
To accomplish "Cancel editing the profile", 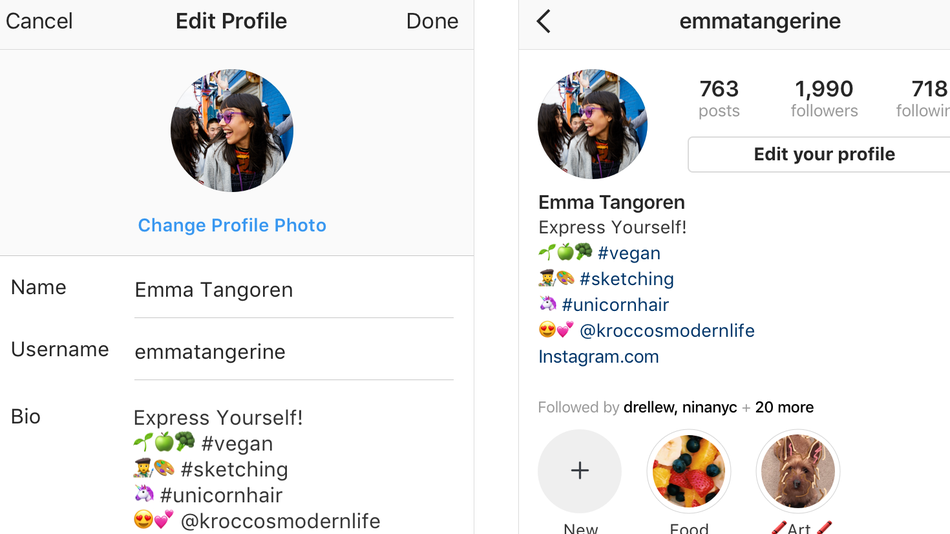I will coord(39,21).
